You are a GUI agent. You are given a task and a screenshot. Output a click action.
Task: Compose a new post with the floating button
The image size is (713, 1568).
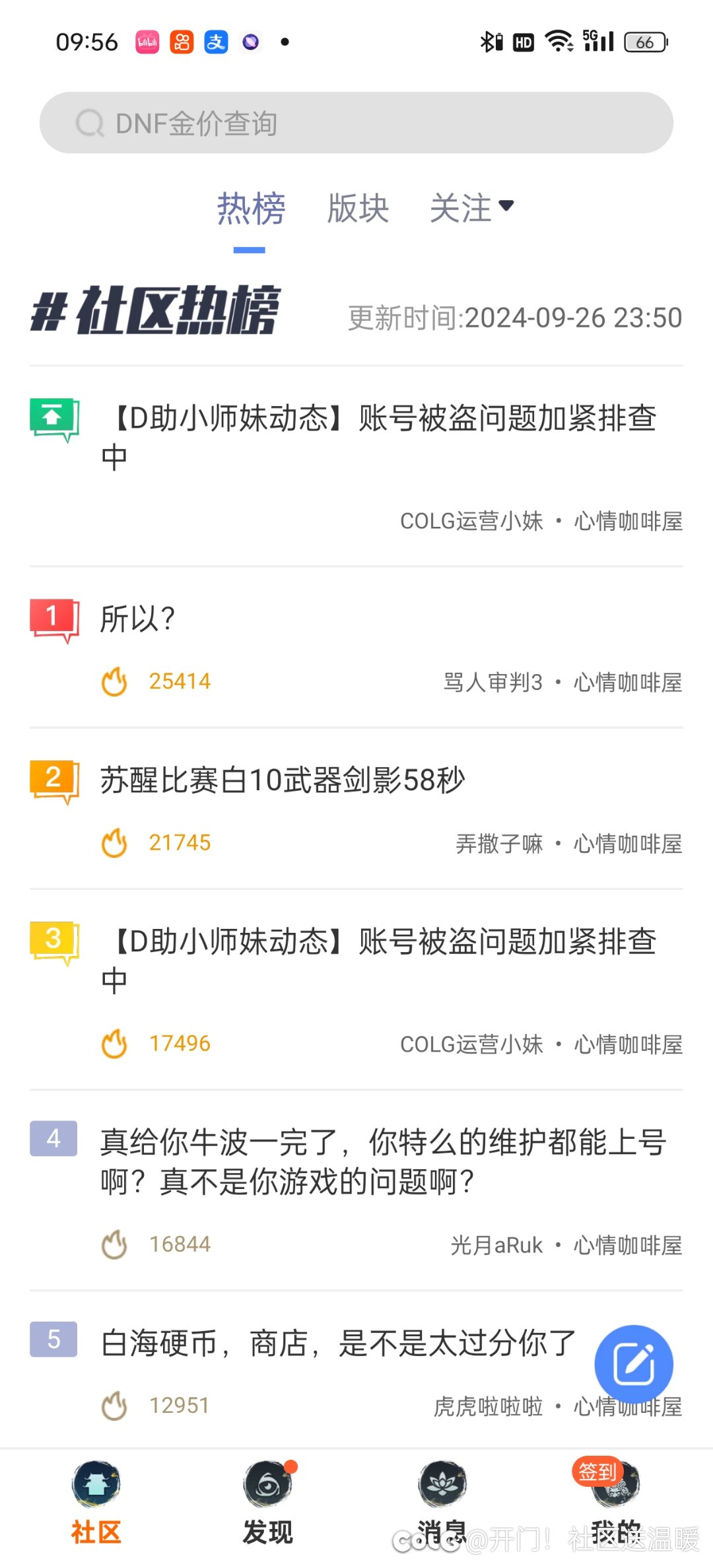633,1363
